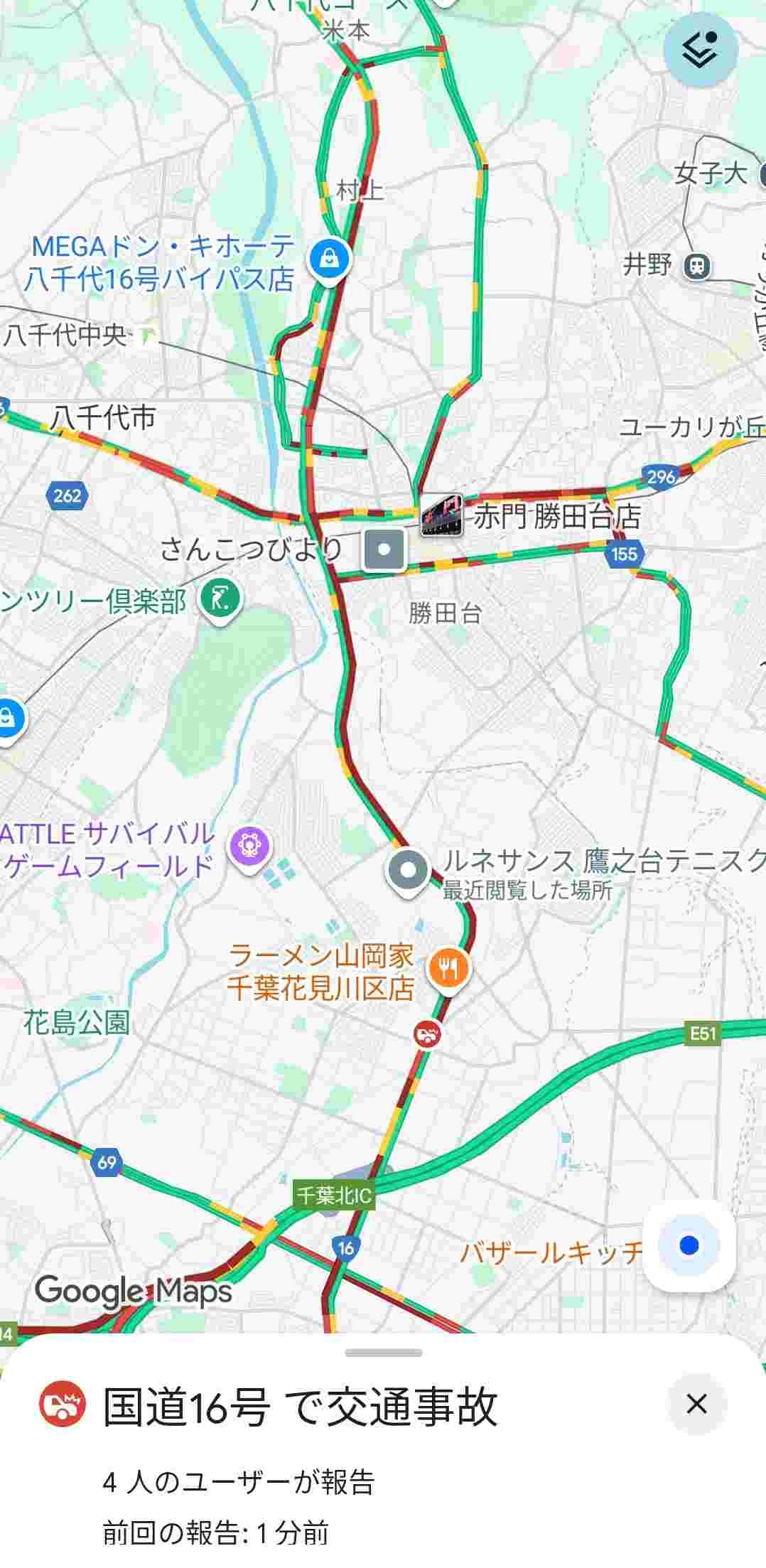
Task: Close the 国道16号 traffic accident panel
Action: [x=696, y=1404]
